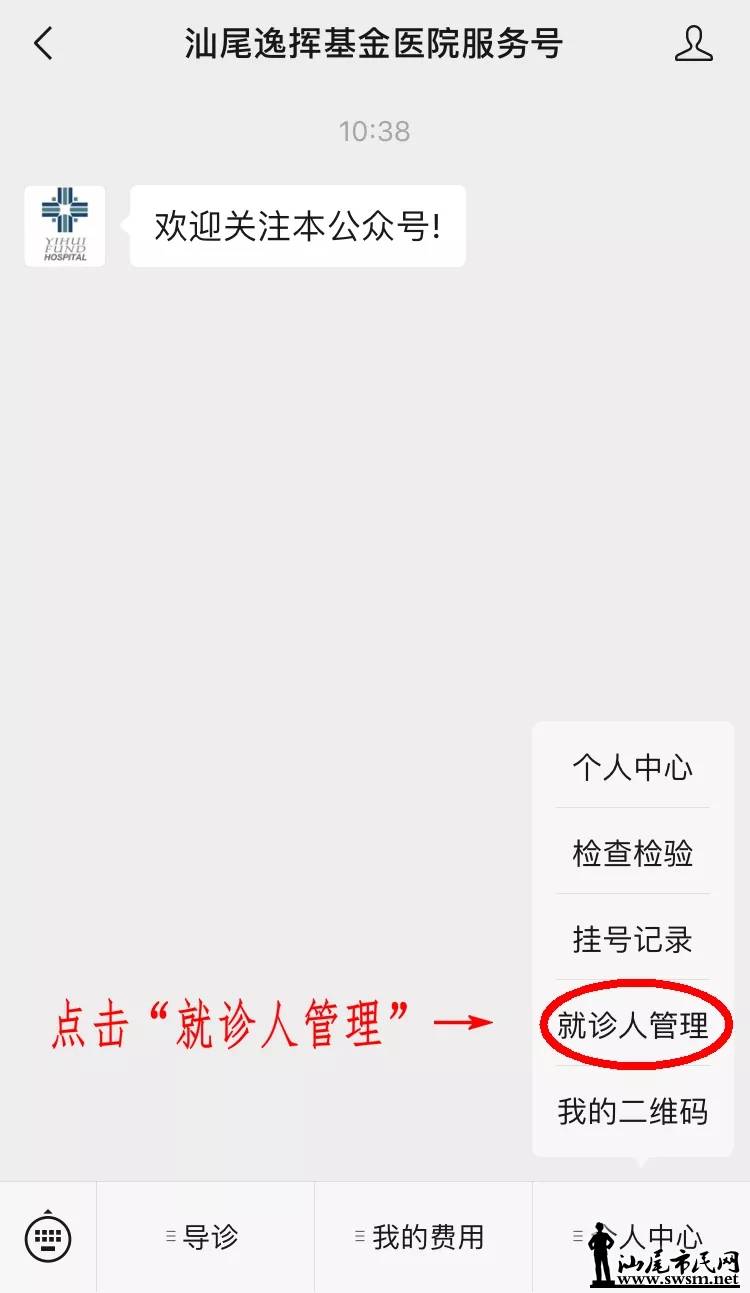This screenshot has height=1293, width=750.
Task: Open the account profile icon
Action: tap(693, 44)
